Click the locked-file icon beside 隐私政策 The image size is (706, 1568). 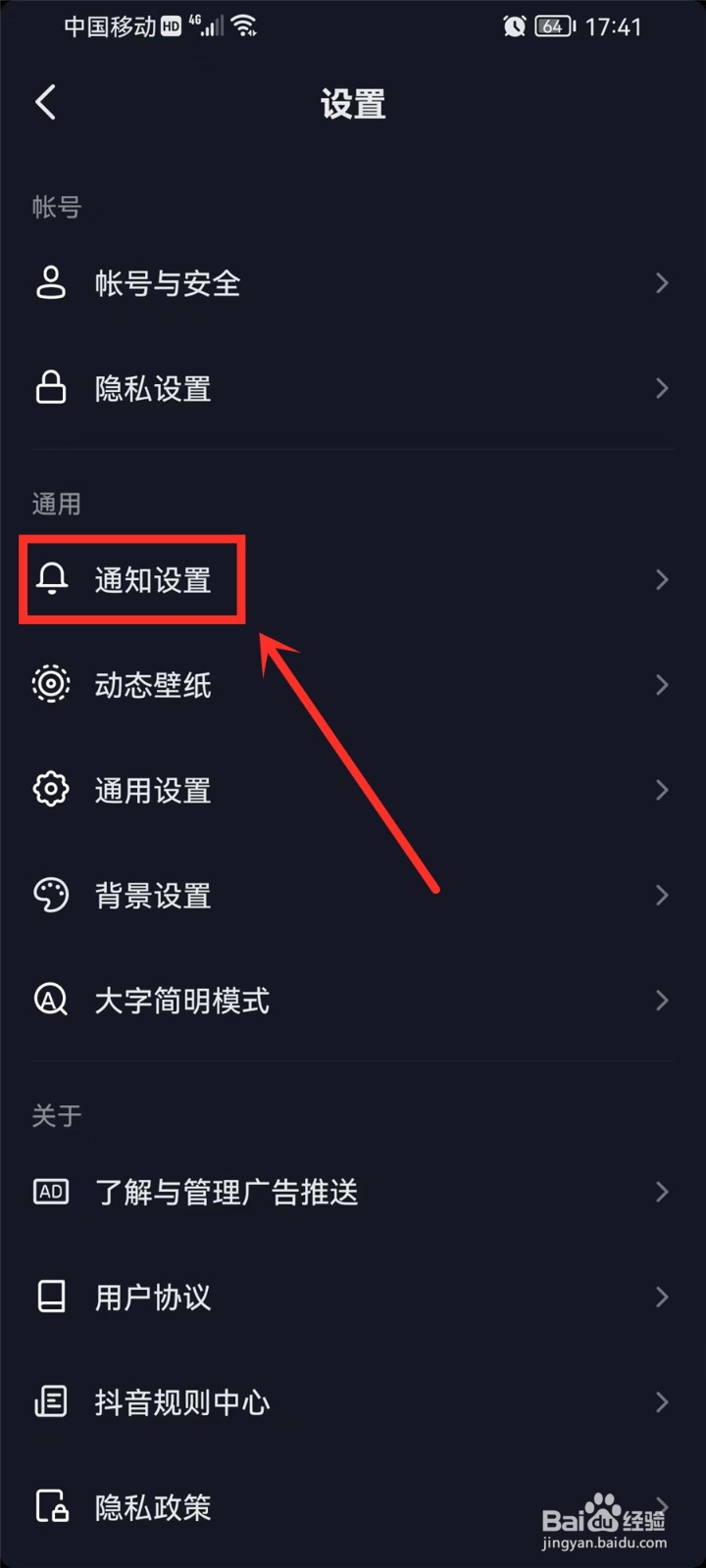[51, 1507]
